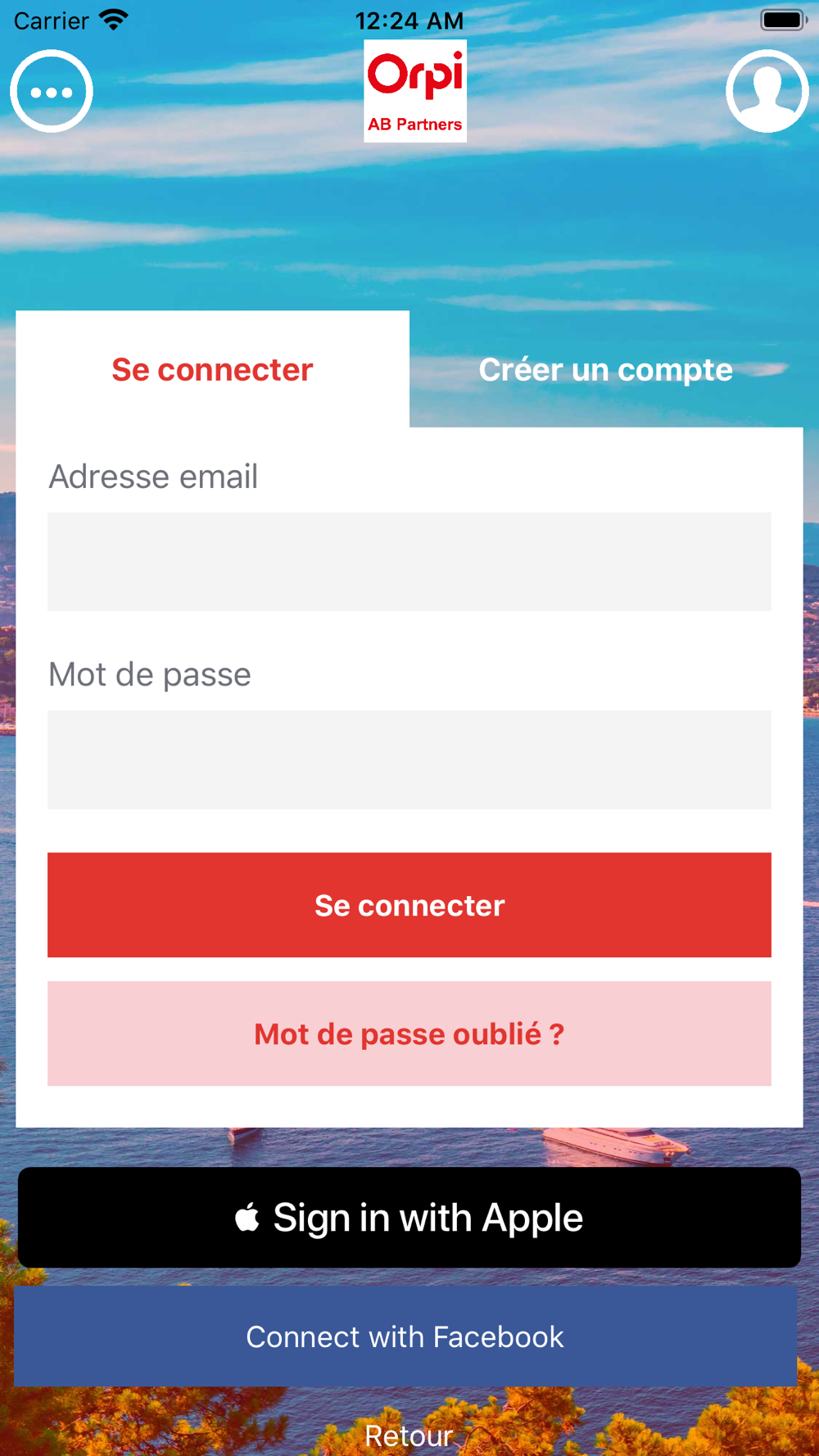Select the Se connecter tab
This screenshot has height=1456, width=819.
click(x=212, y=369)
